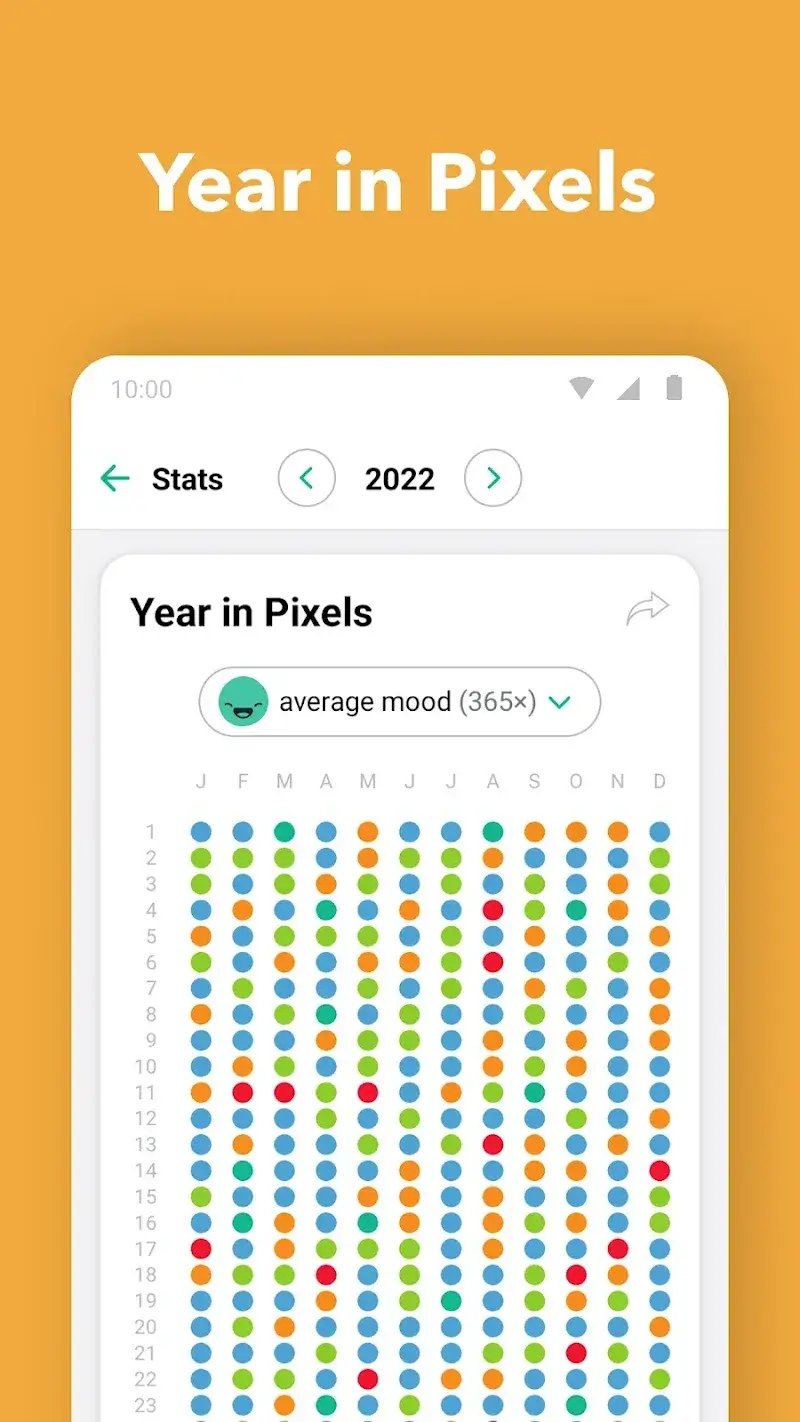The width and height of the screenshot is (800, 1422).
Task: Click the battery icon in status bar
Action: pos(675,389)
